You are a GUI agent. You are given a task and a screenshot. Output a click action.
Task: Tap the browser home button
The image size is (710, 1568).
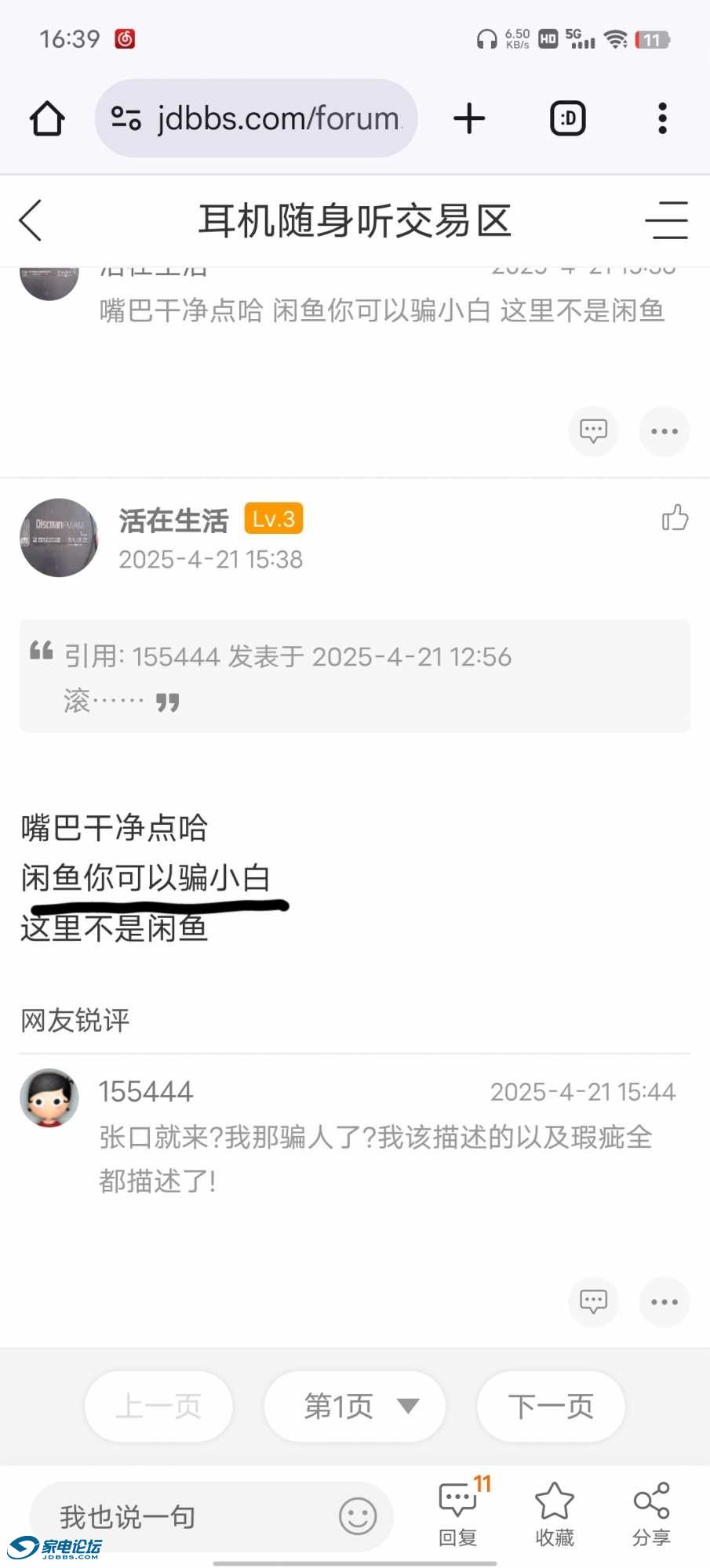click(x=47, y=118)
